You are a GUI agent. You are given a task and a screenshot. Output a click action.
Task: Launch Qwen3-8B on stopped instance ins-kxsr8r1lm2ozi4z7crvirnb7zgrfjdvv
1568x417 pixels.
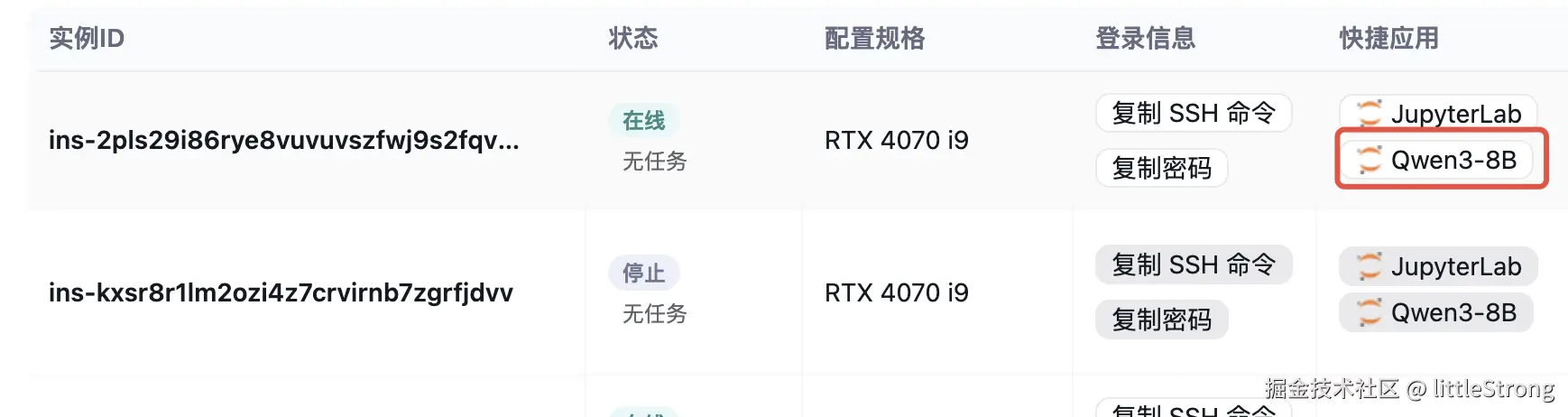[1437, 312]
